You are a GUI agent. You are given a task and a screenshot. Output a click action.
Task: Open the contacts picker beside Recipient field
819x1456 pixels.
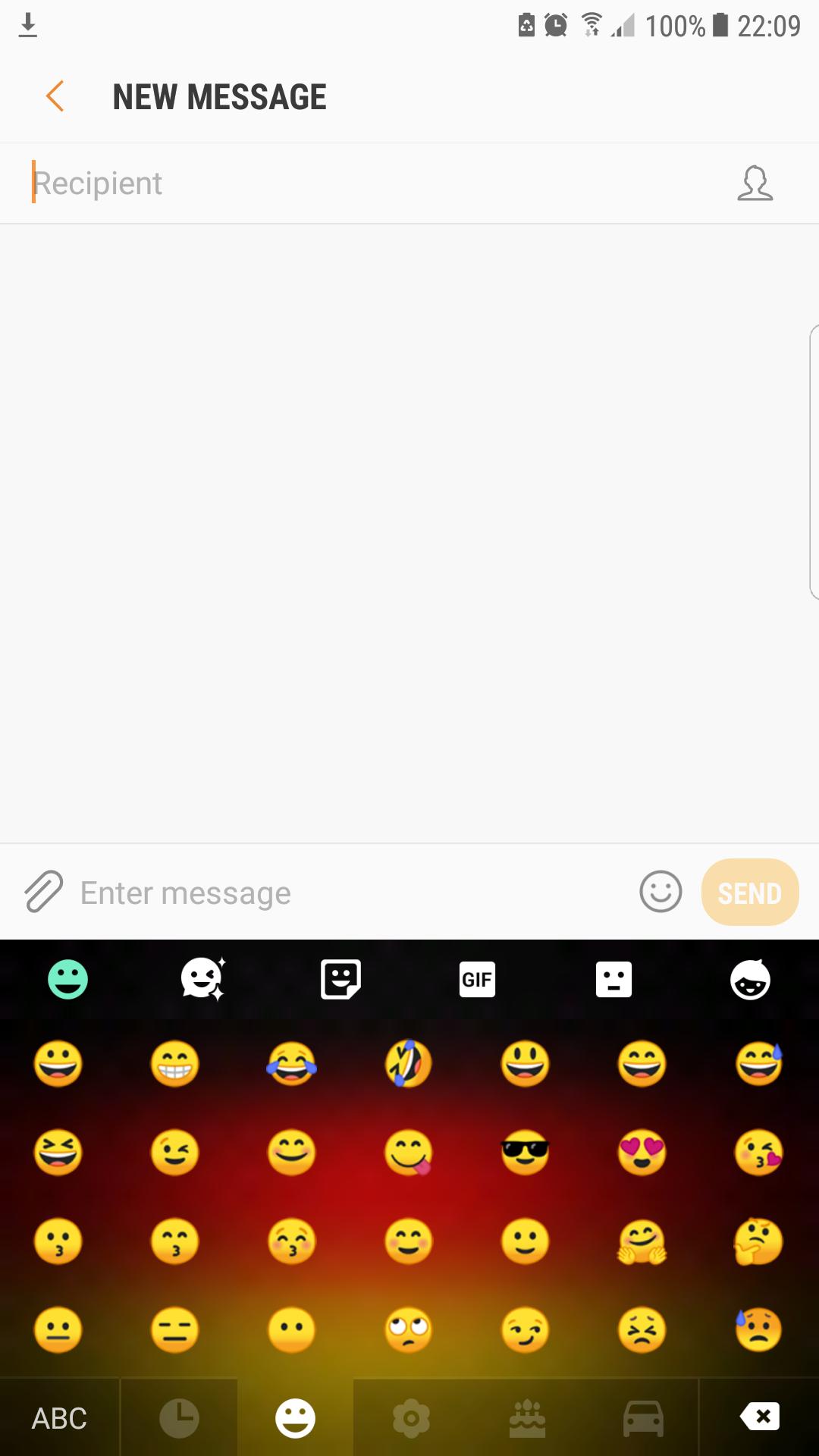(756, 183)
